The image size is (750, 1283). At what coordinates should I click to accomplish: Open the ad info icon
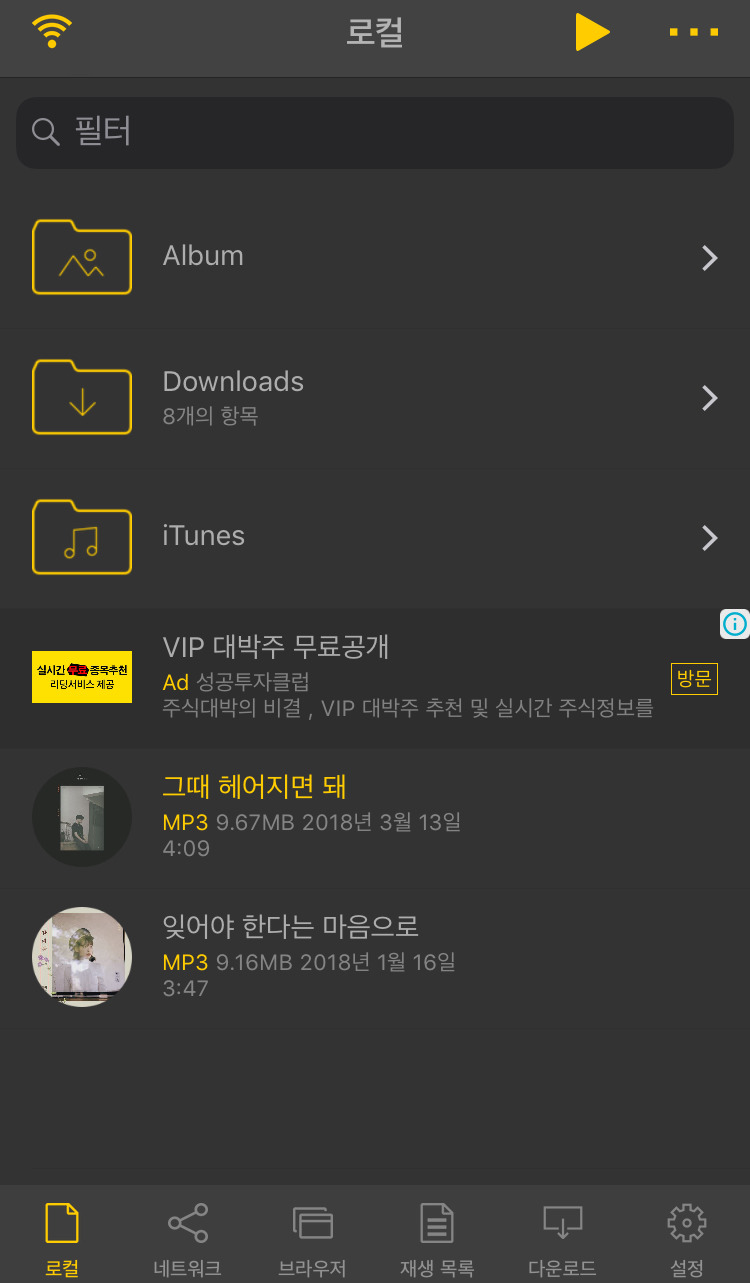pyautogui.click(x=735, y=624)
